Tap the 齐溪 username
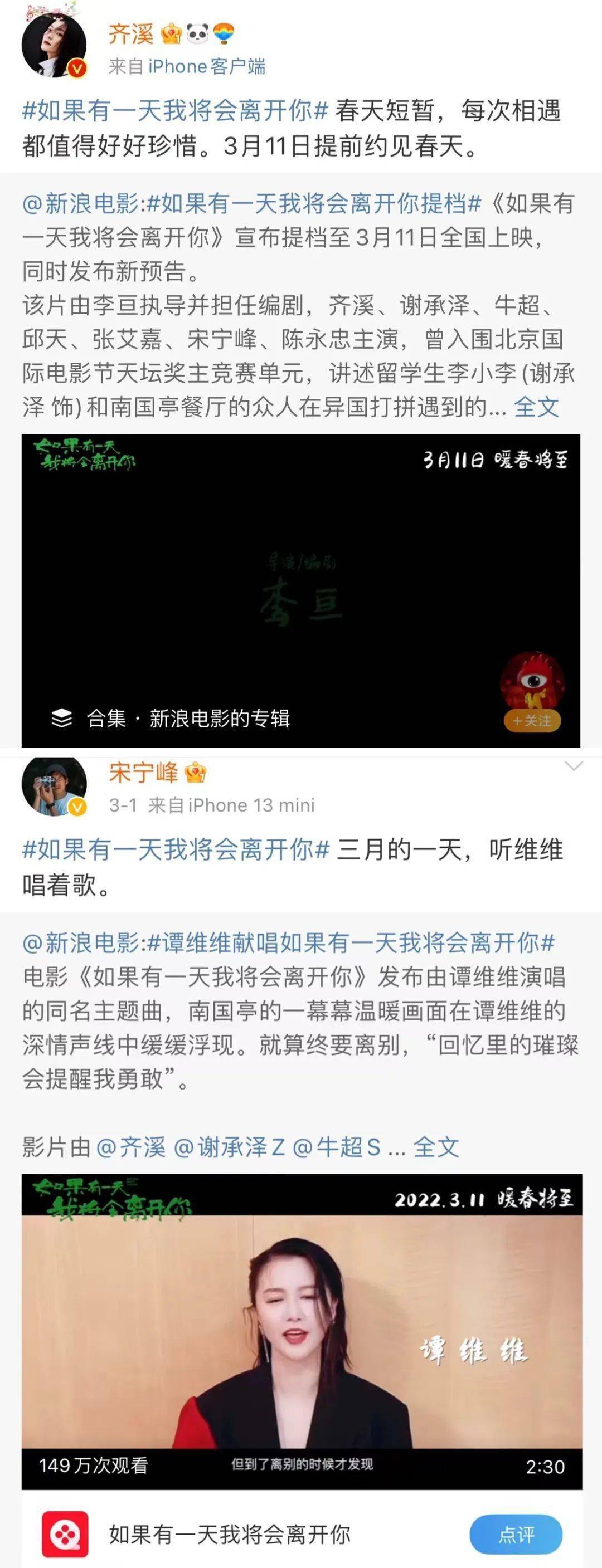602x1568 pixels. tap(131, 34)
